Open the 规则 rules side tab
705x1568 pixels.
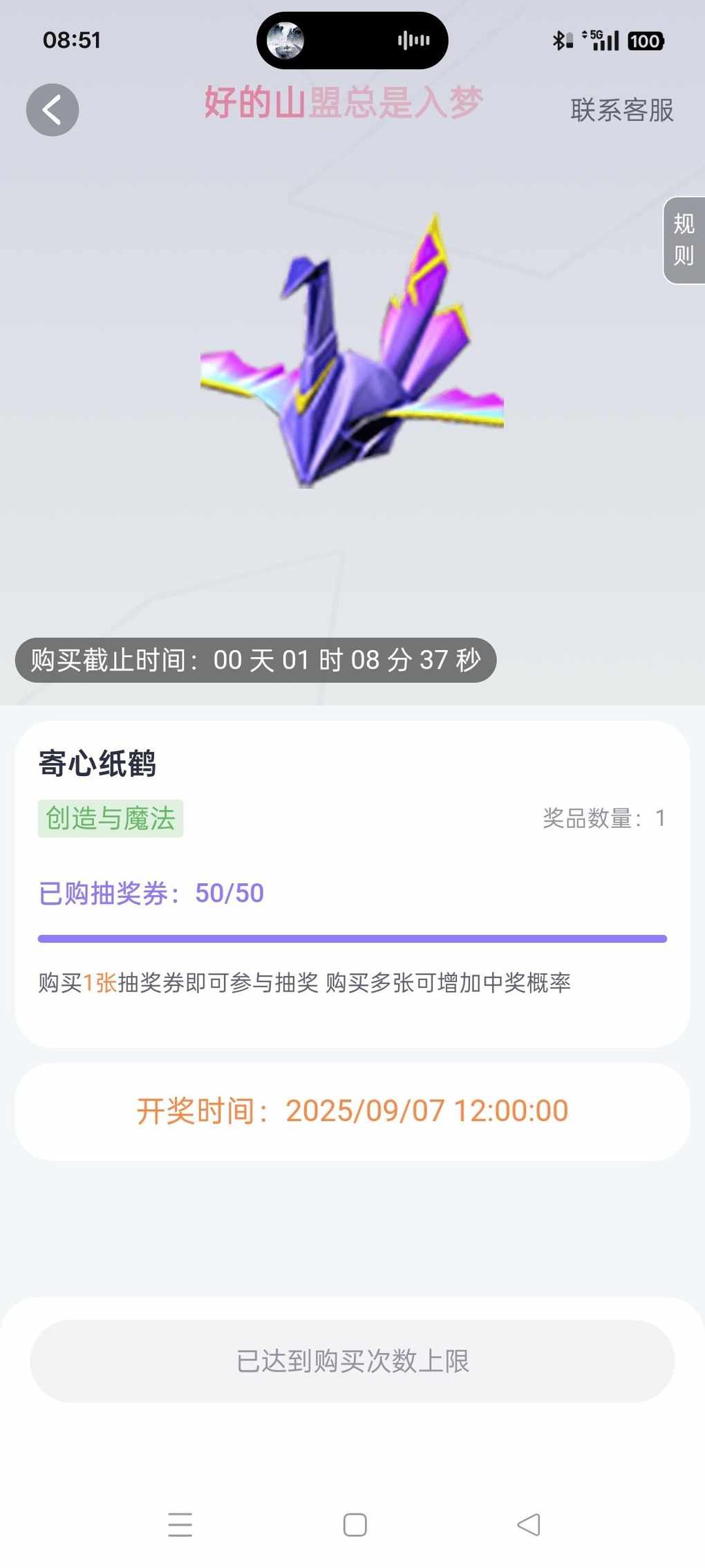point(684,240)
